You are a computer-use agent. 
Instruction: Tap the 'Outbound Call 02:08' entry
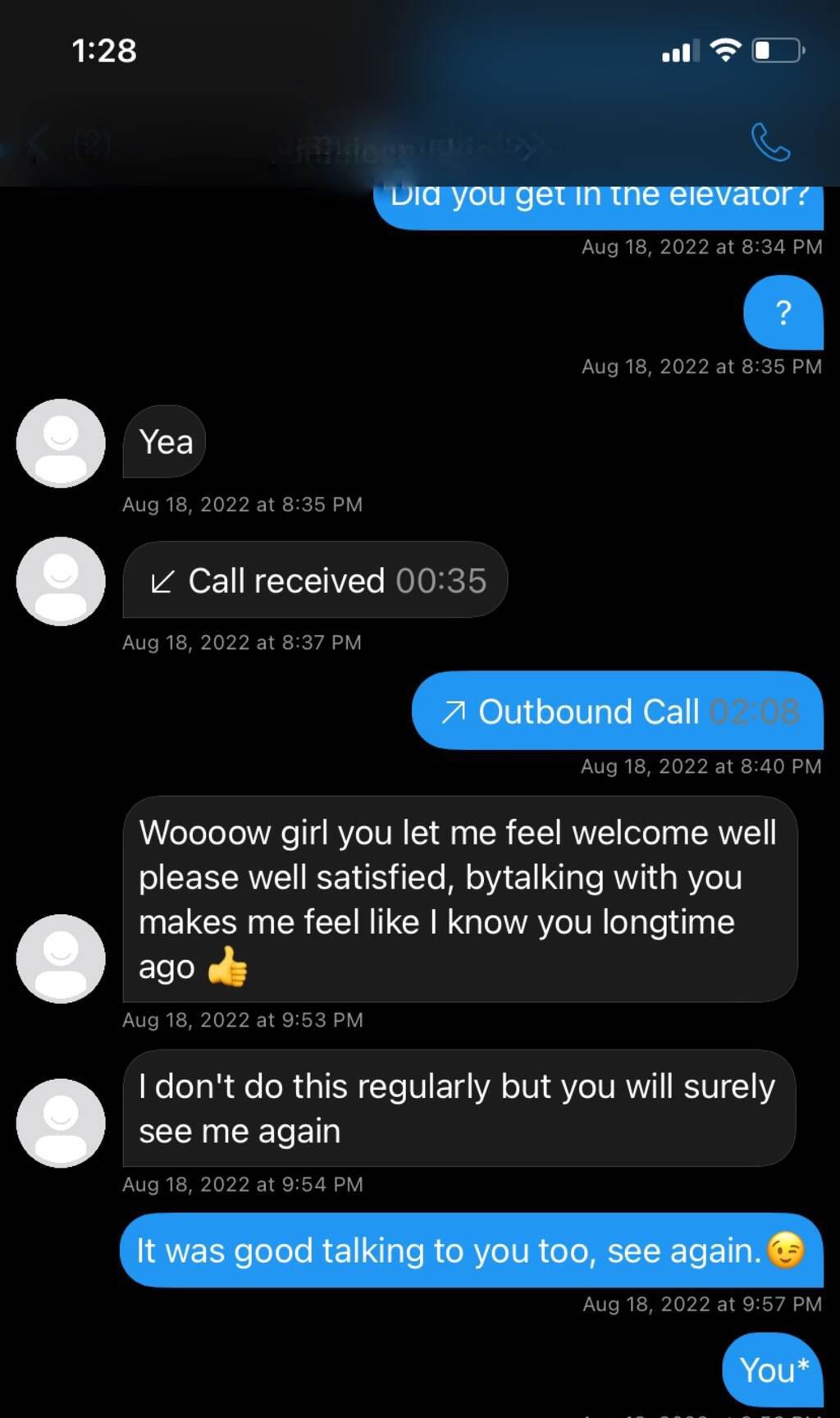(x=618, y=711)
